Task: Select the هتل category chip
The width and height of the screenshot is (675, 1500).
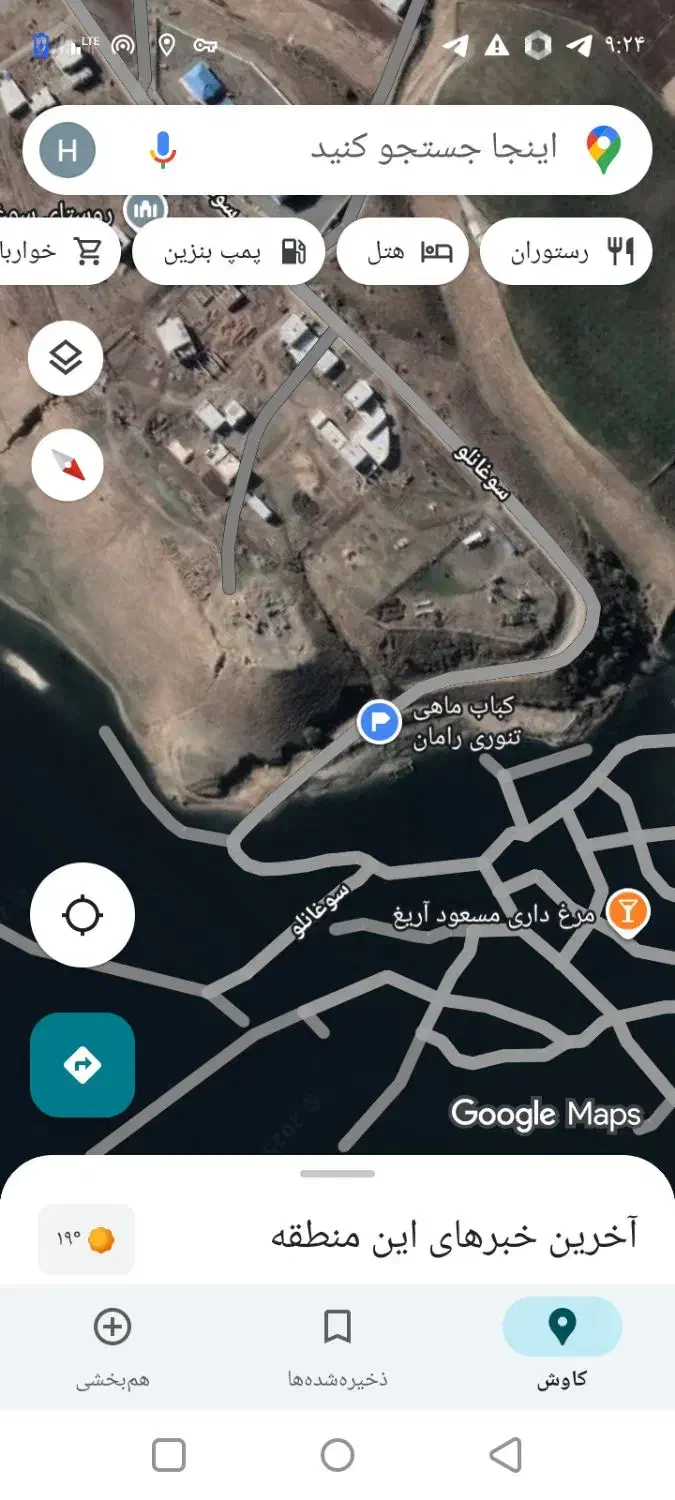Action: coord(402,251)
